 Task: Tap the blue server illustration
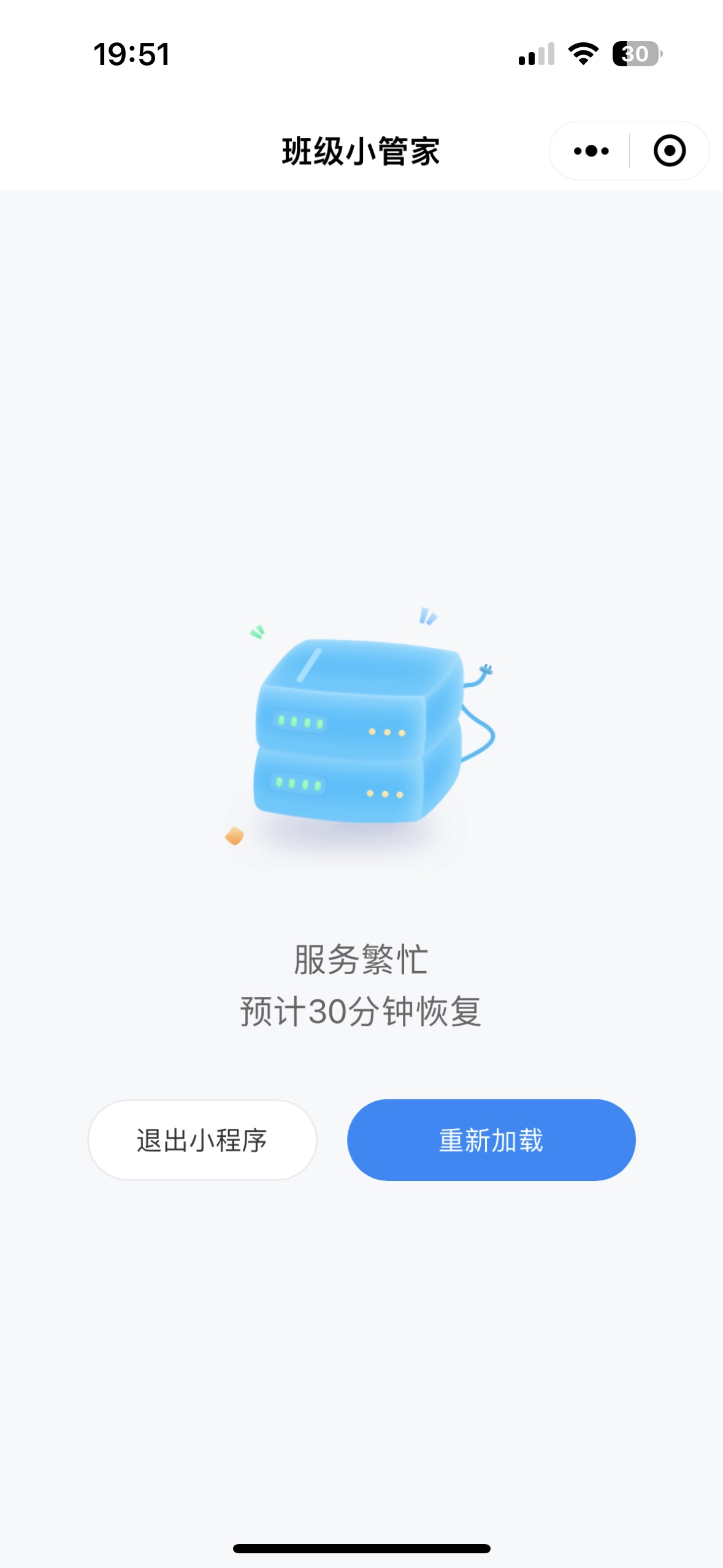[362, 736]
